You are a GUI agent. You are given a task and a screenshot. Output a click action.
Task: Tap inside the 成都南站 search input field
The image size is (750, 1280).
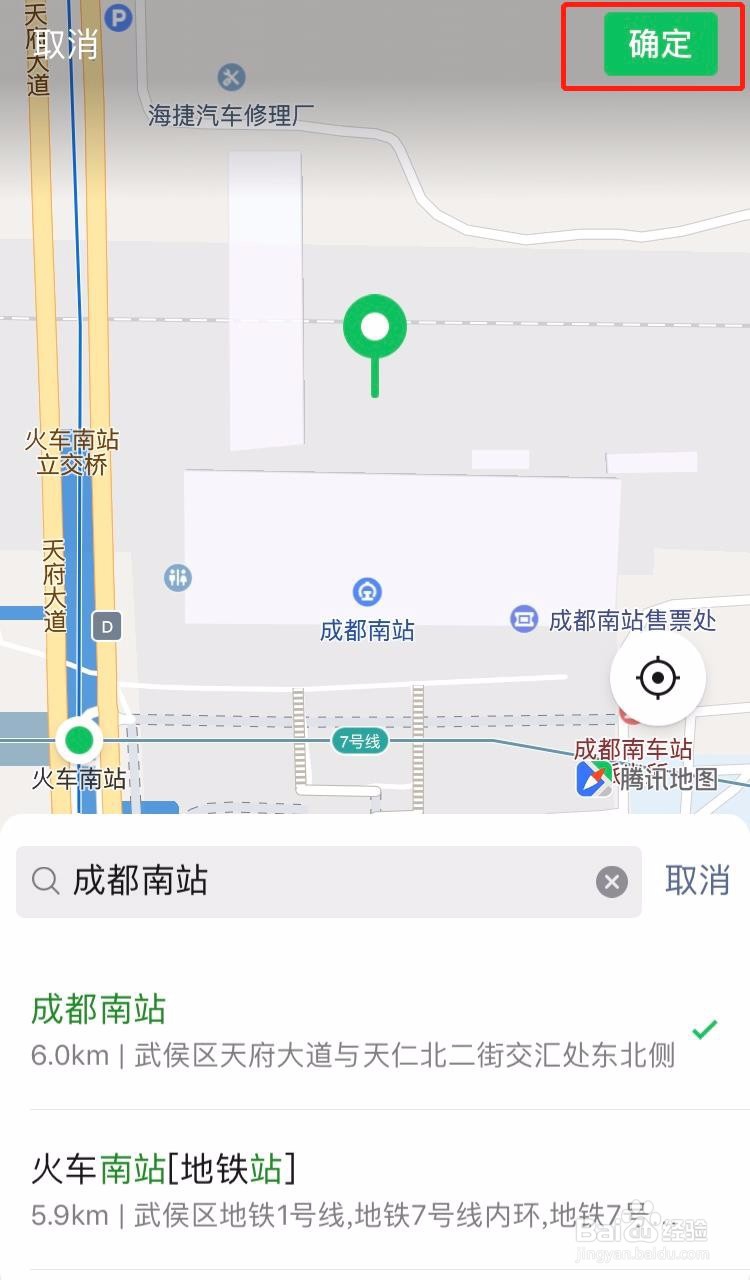click(x=300, y=881)
